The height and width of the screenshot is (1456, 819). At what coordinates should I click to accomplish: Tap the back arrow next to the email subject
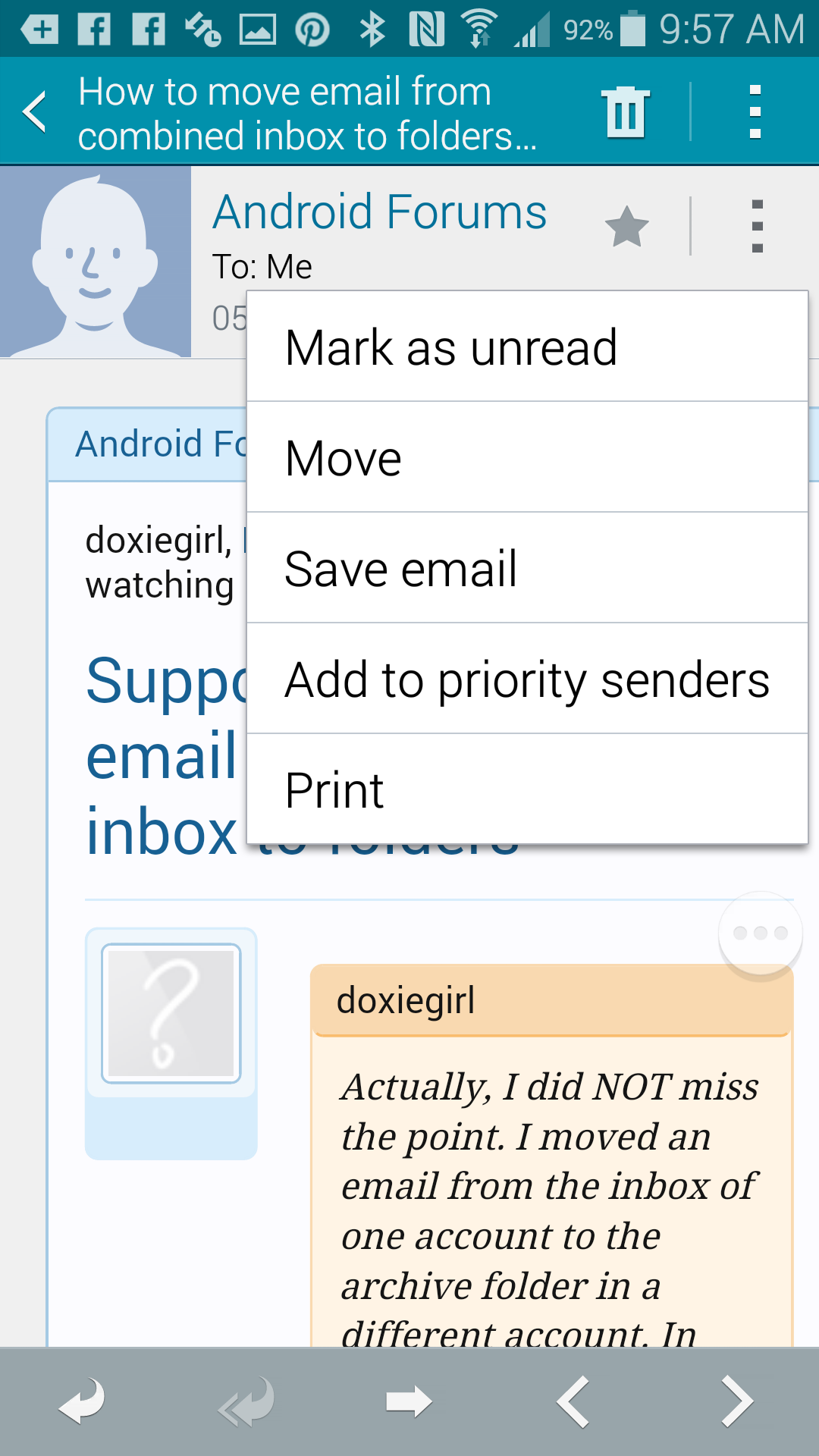pos(34,111)
